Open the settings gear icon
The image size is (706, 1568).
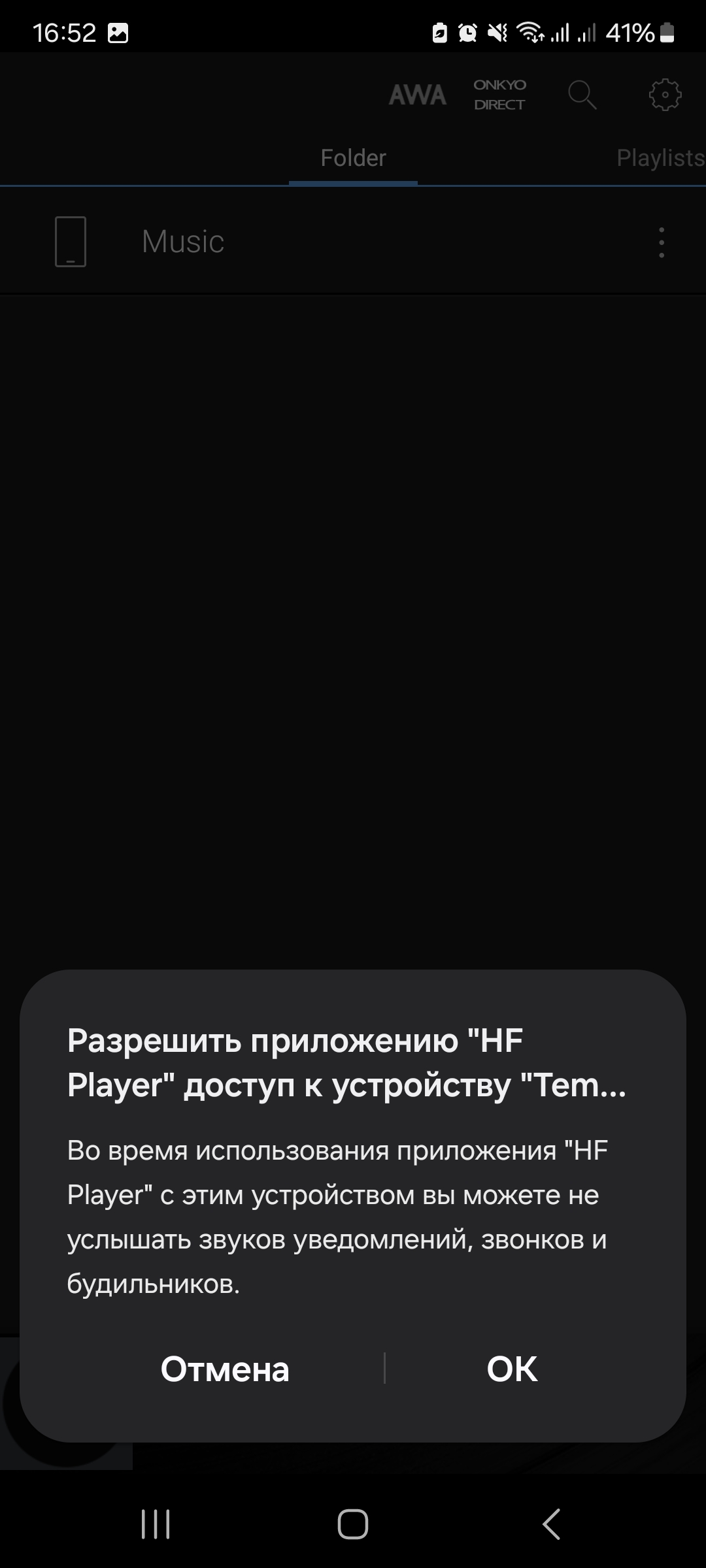pyautogui.click(x=665, y=95)
